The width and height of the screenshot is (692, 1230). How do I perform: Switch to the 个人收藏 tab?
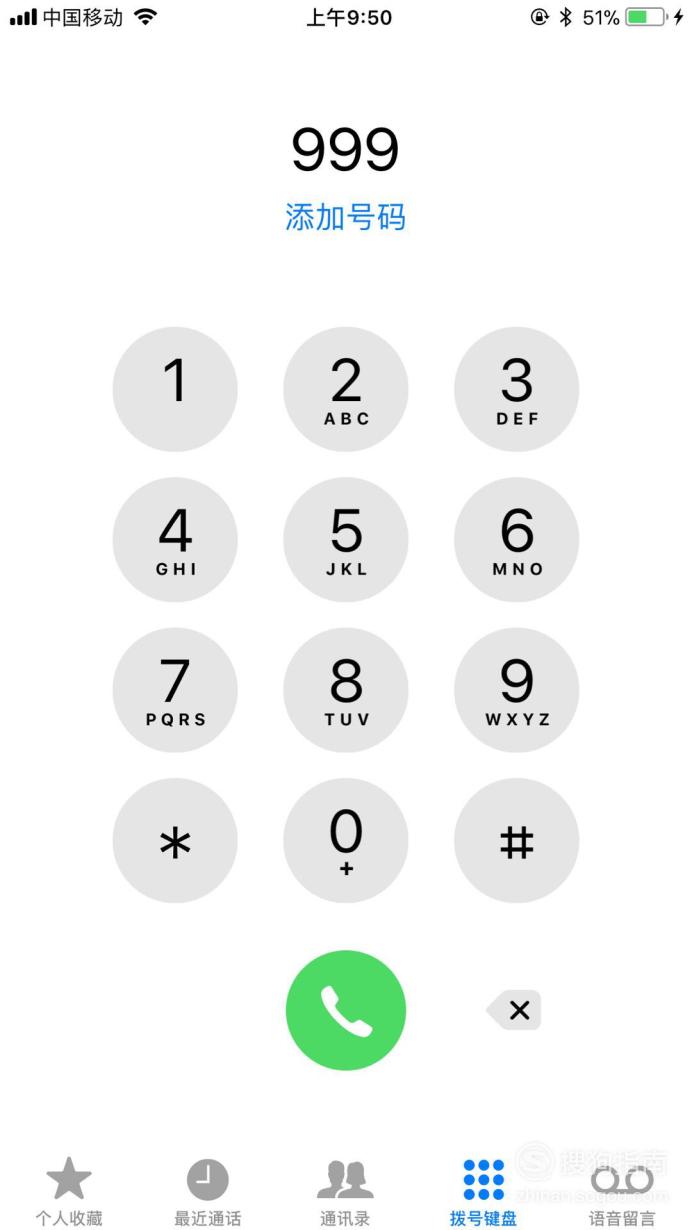[x=69, y=1192]
